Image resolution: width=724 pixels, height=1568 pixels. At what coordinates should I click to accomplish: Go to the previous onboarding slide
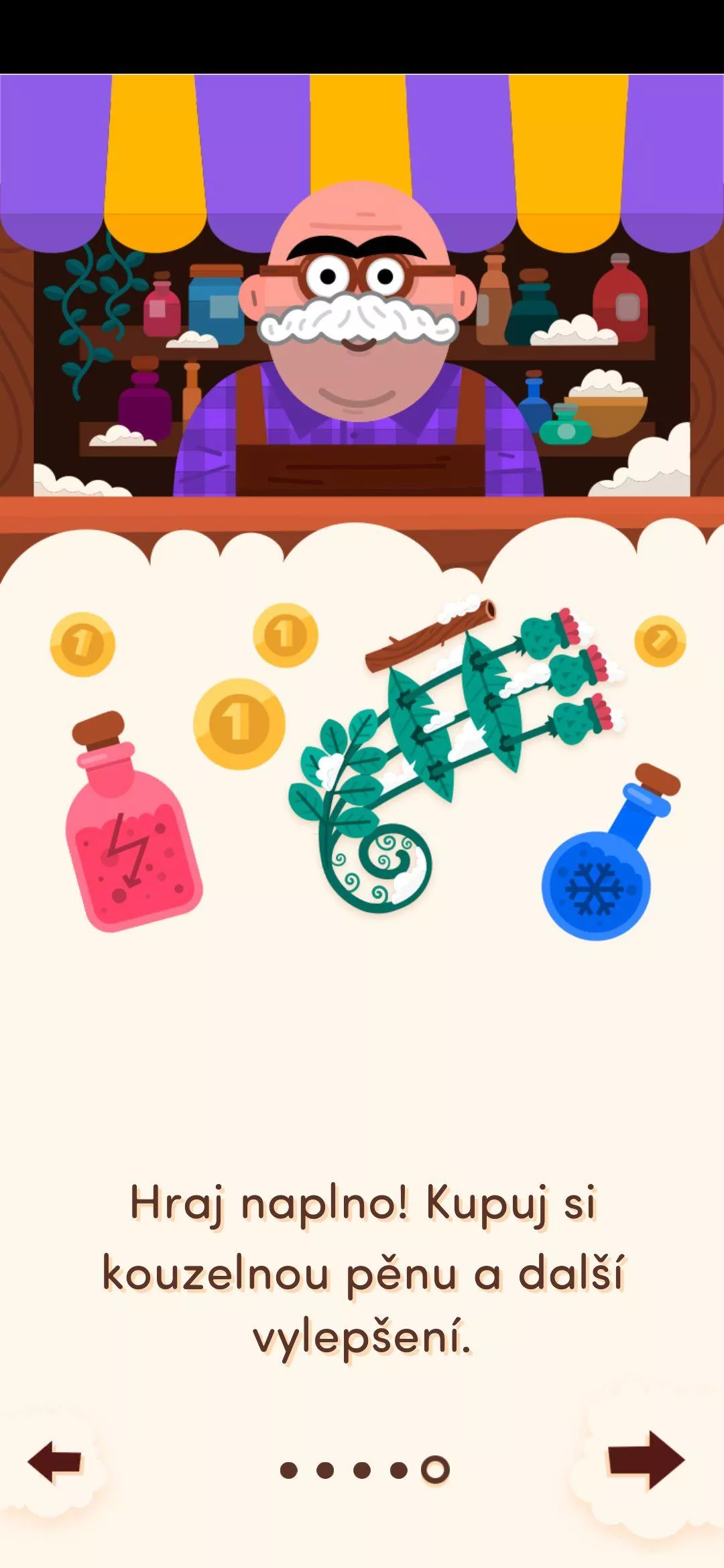55,1461
